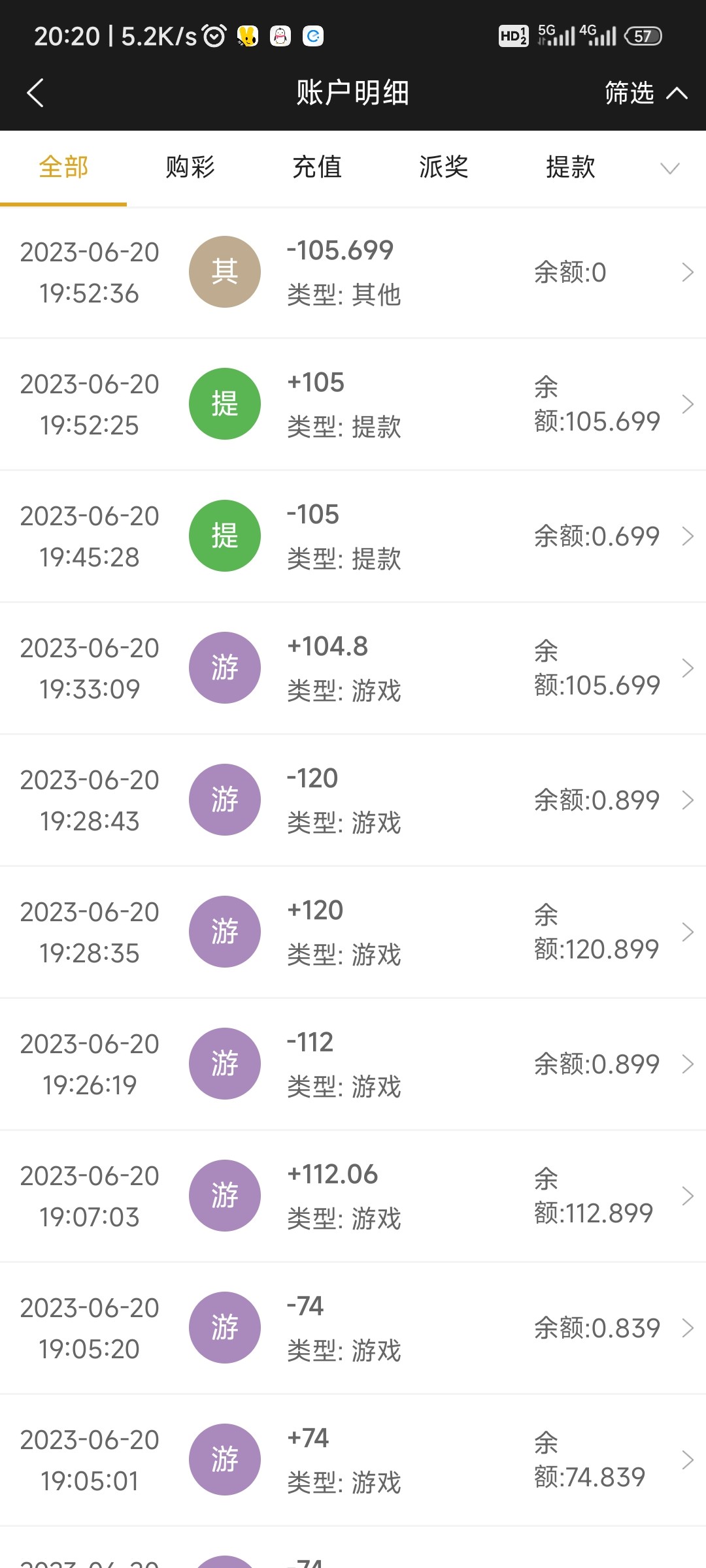Viewport: 706px width, 1568px height.
Task: Expand details of the -105.699 其他 record
Action: pos(688,272)
